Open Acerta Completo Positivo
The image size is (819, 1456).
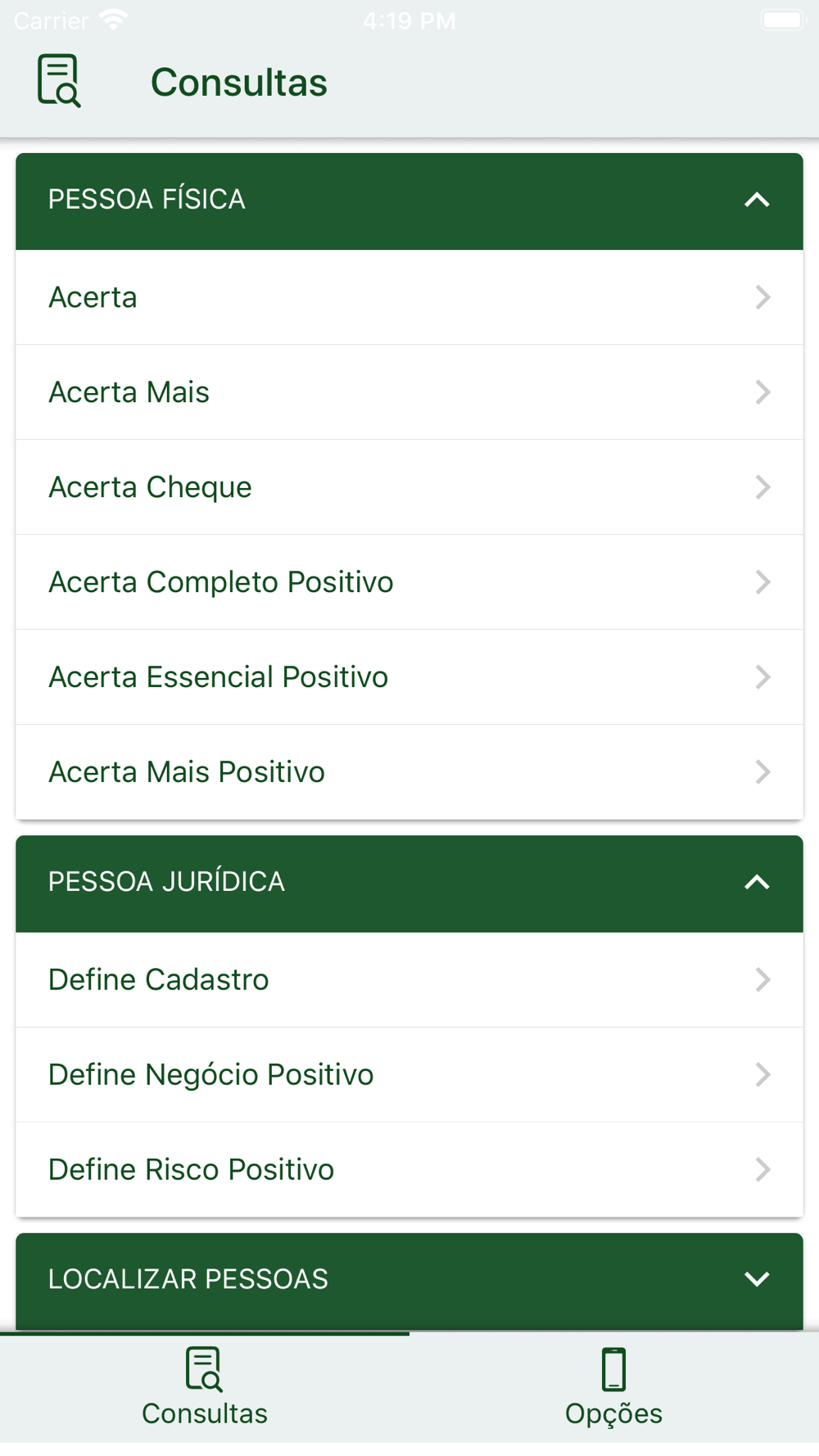pyautogui.click(x=409, y=582)
